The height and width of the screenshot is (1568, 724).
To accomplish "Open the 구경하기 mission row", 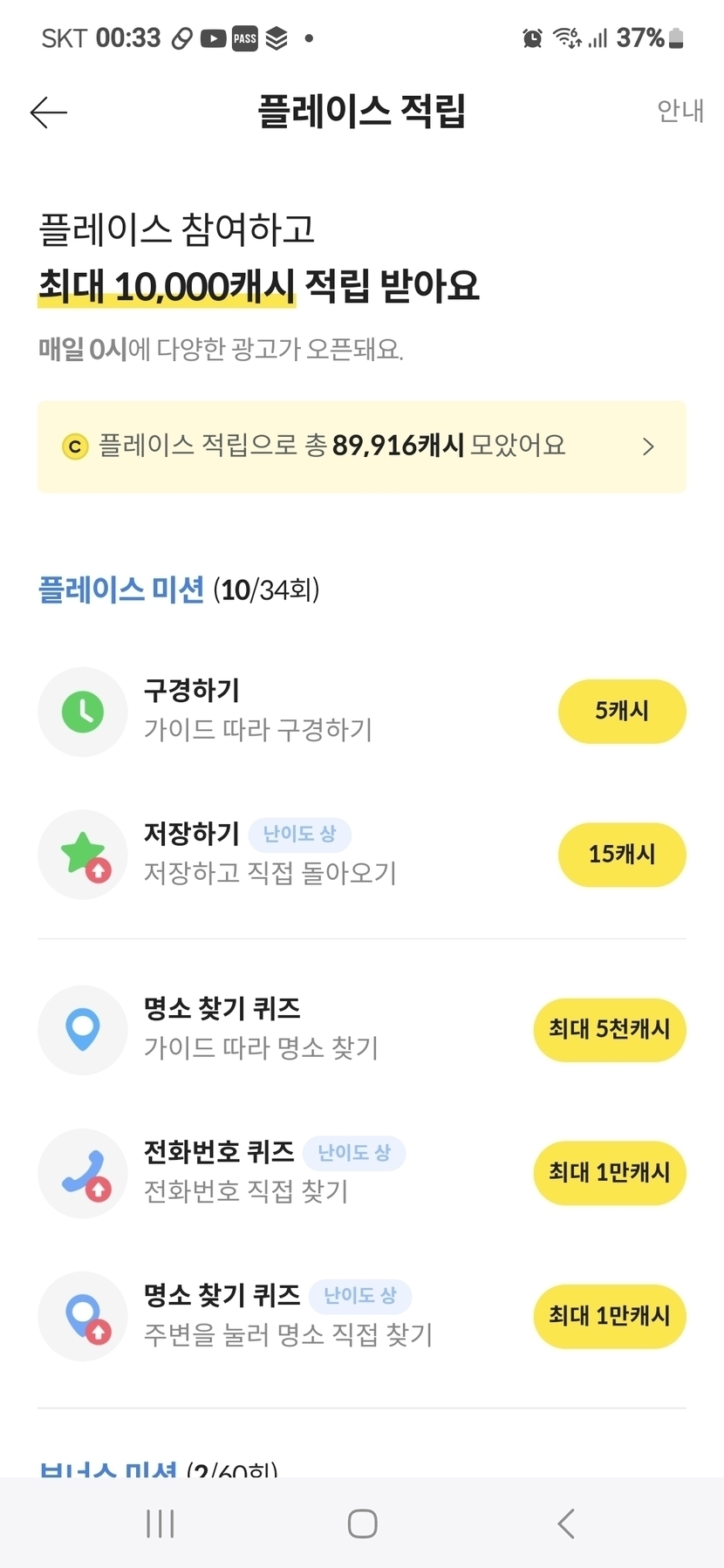I will [x=362, y=712].
